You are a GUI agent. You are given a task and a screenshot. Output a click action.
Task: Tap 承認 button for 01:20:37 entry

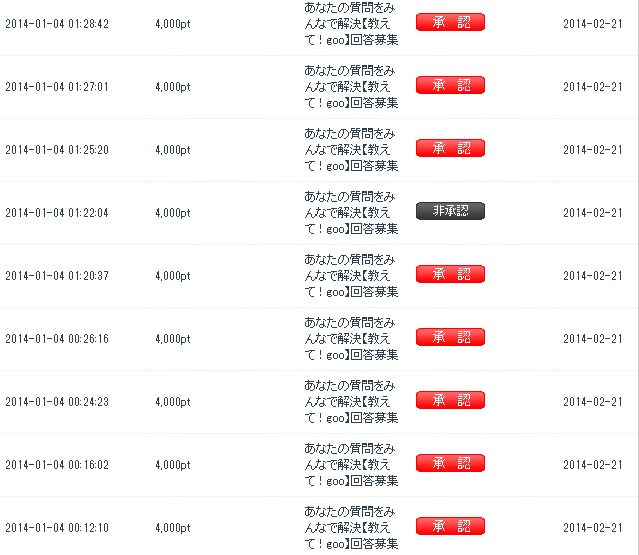tap(450, 274)
